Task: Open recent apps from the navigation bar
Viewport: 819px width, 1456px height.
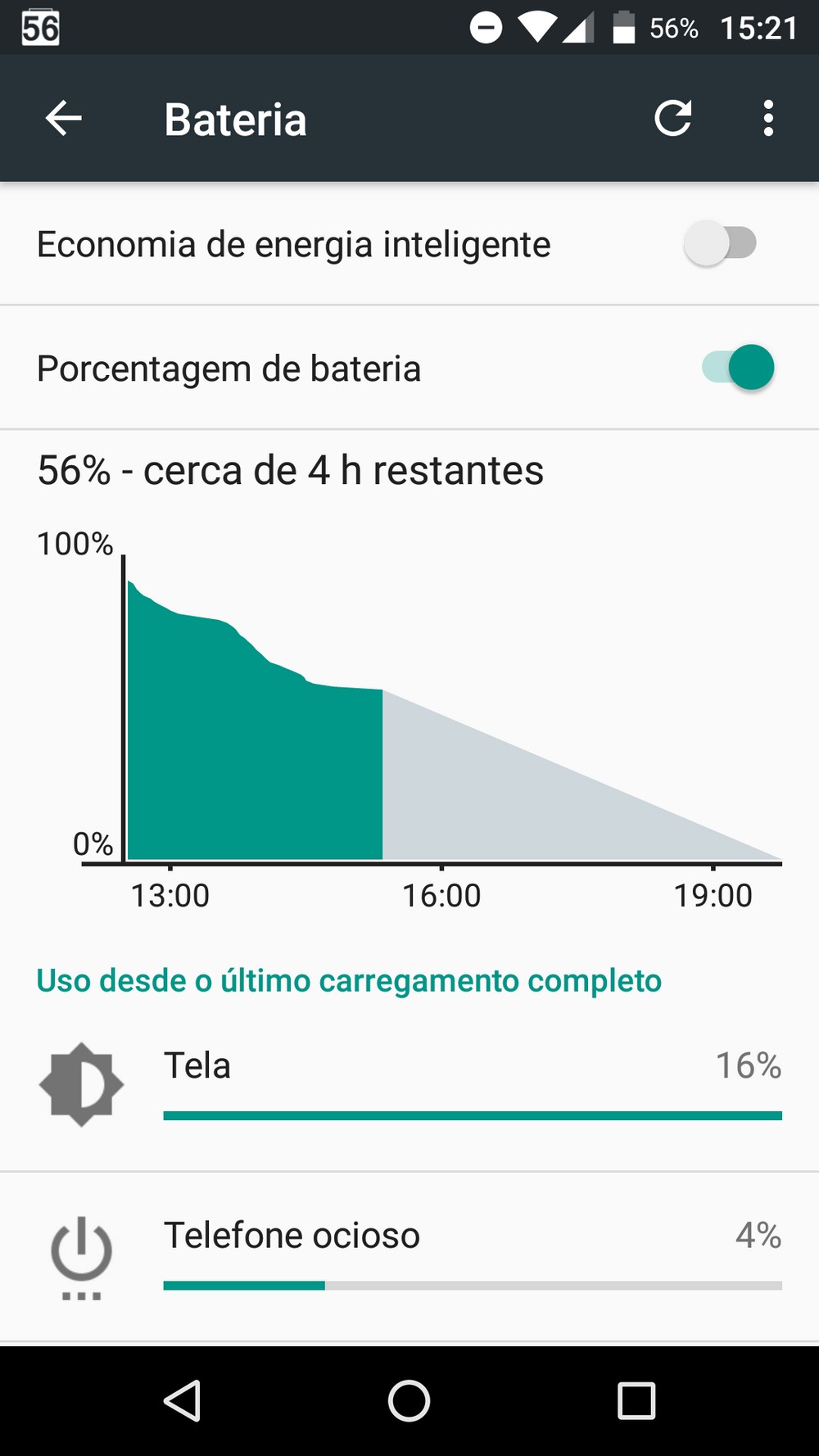Action: click(636, 1400)
